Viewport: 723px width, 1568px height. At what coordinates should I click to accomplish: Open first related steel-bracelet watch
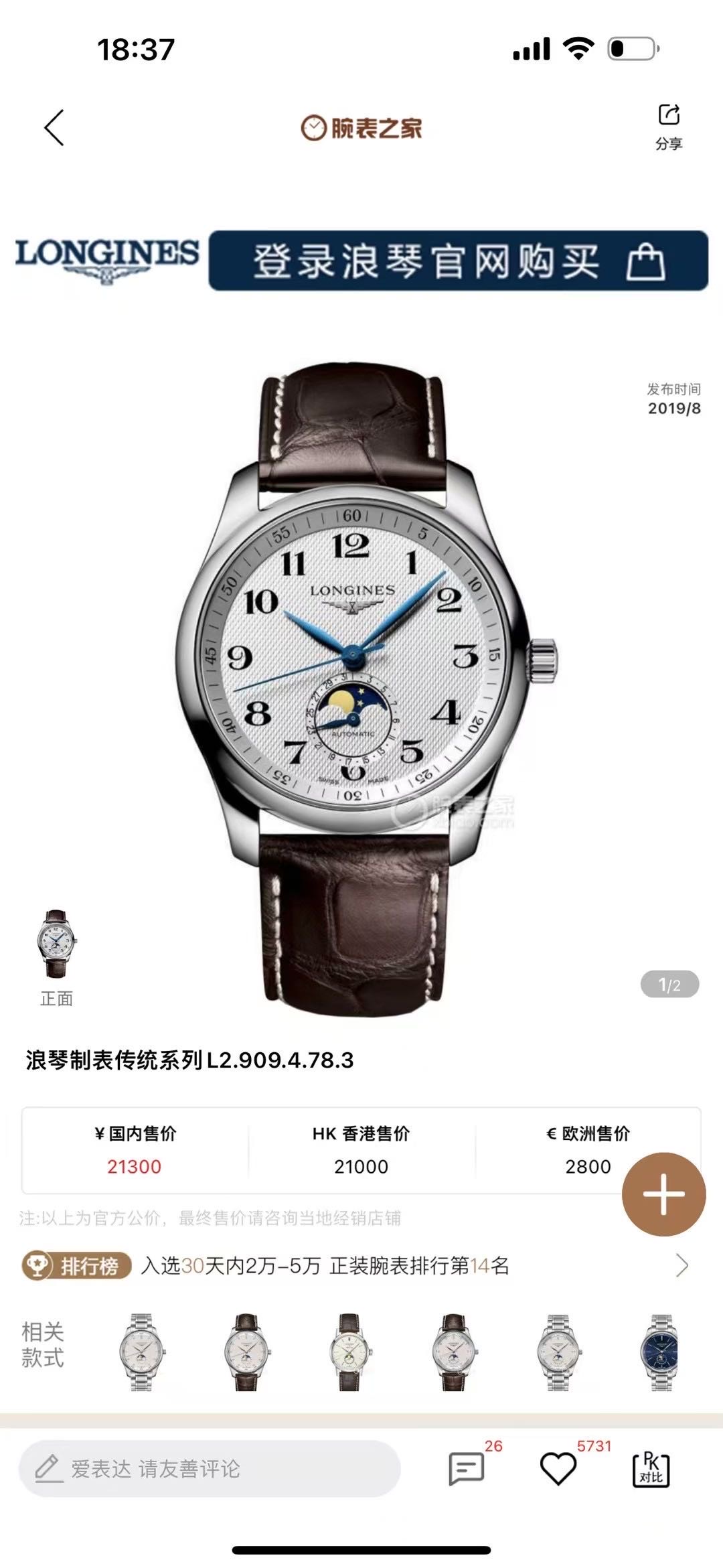coord(142,1352)
